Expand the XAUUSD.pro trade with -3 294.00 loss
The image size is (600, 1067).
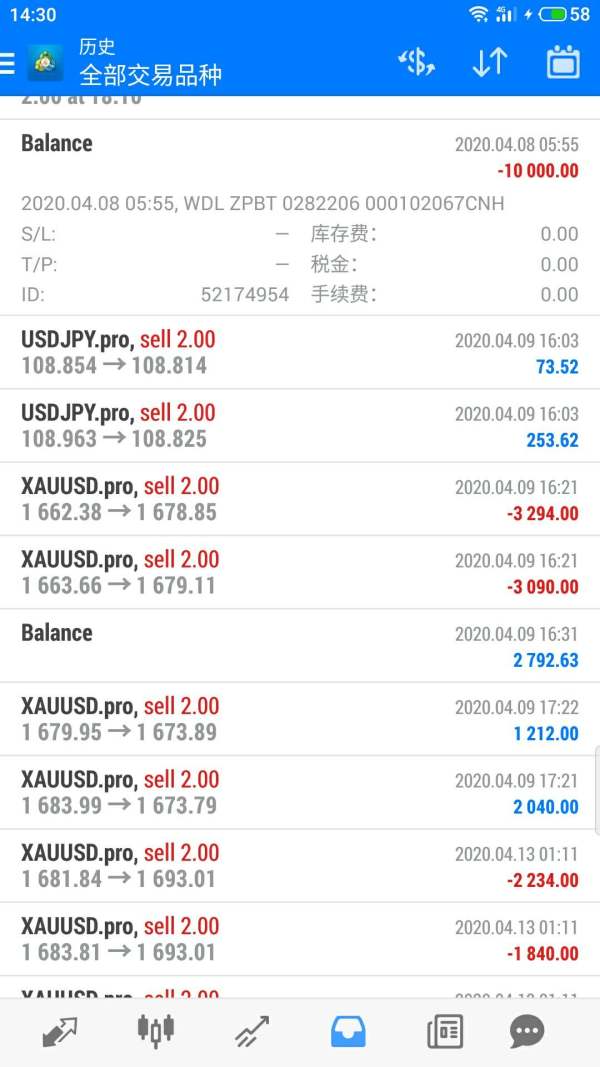point(300,499)
